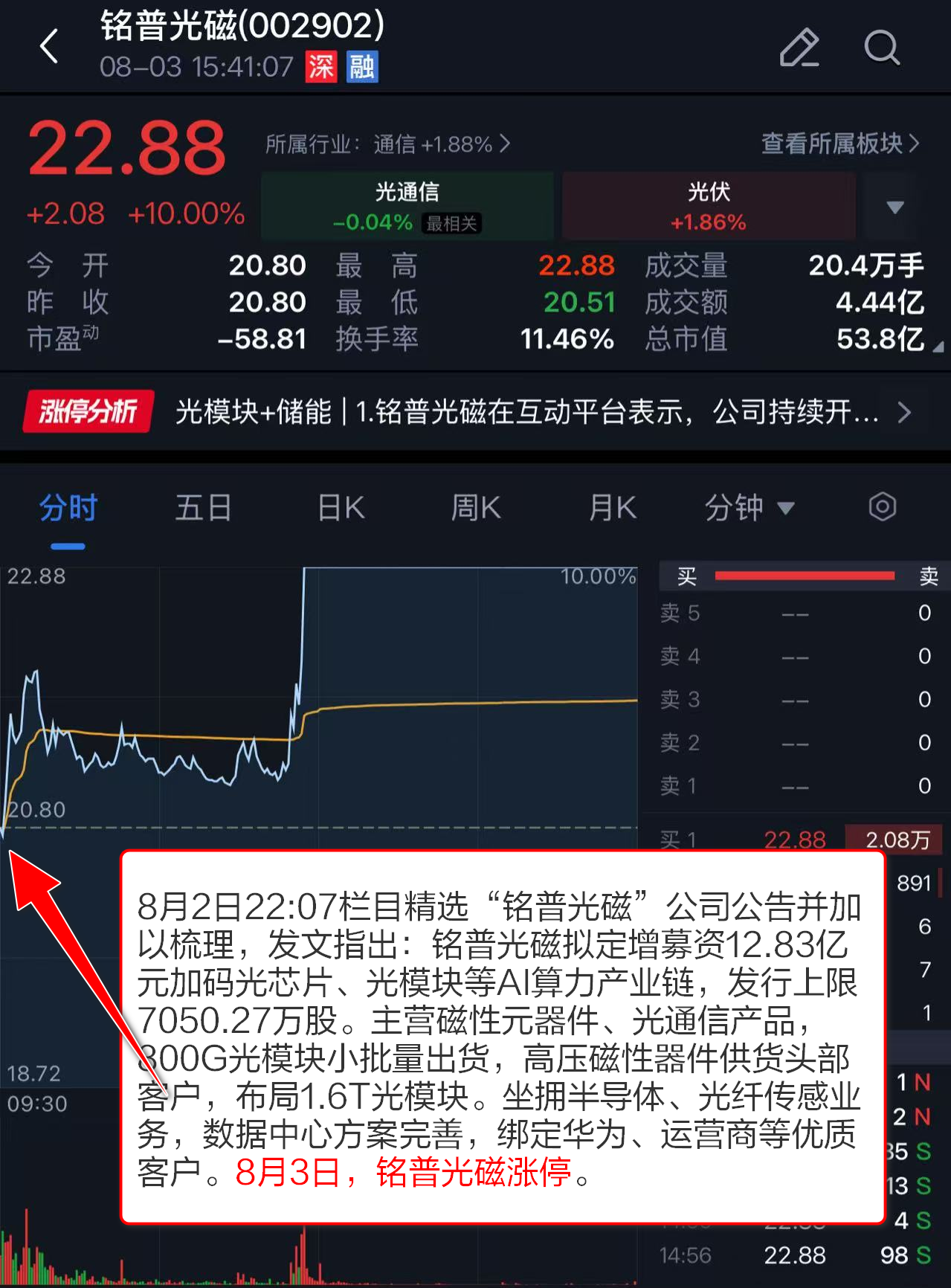Open the 分钟 dropdown
951x1288 pixels.
749,508
